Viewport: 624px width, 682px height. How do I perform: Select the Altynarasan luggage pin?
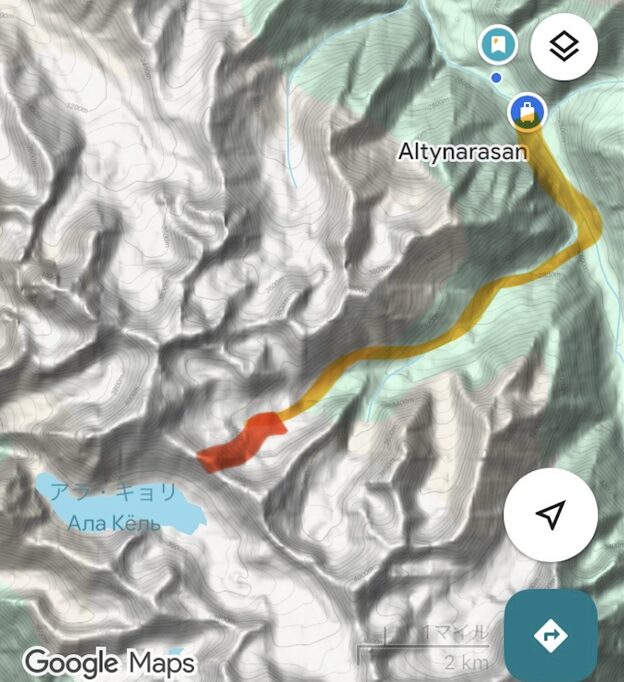pos(526,111)
